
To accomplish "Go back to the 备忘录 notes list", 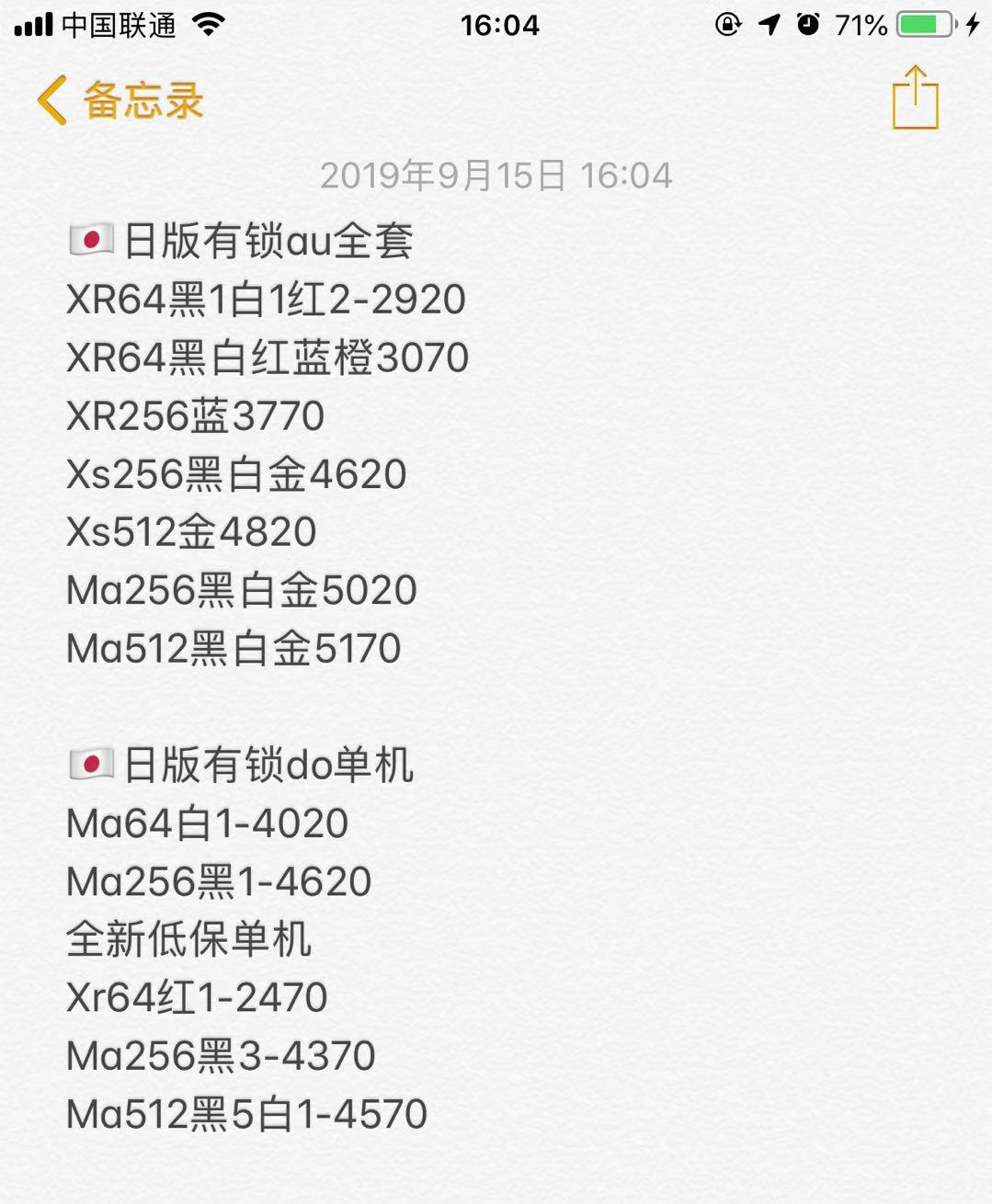I will pos(120,100).
